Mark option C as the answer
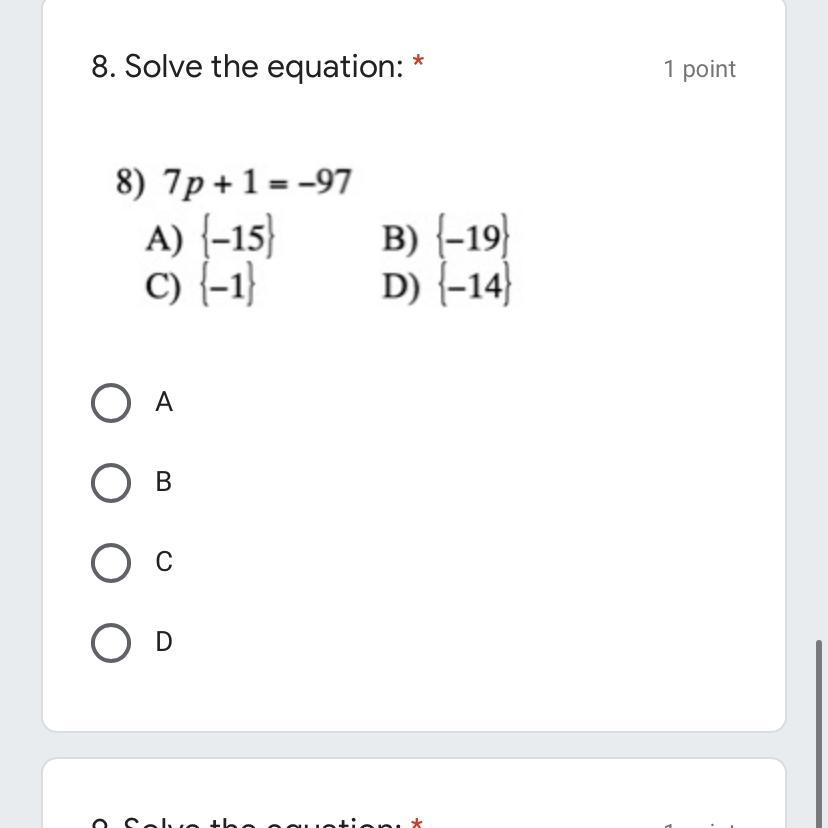This screenshot has width=828, height=828. coord(111,563)
